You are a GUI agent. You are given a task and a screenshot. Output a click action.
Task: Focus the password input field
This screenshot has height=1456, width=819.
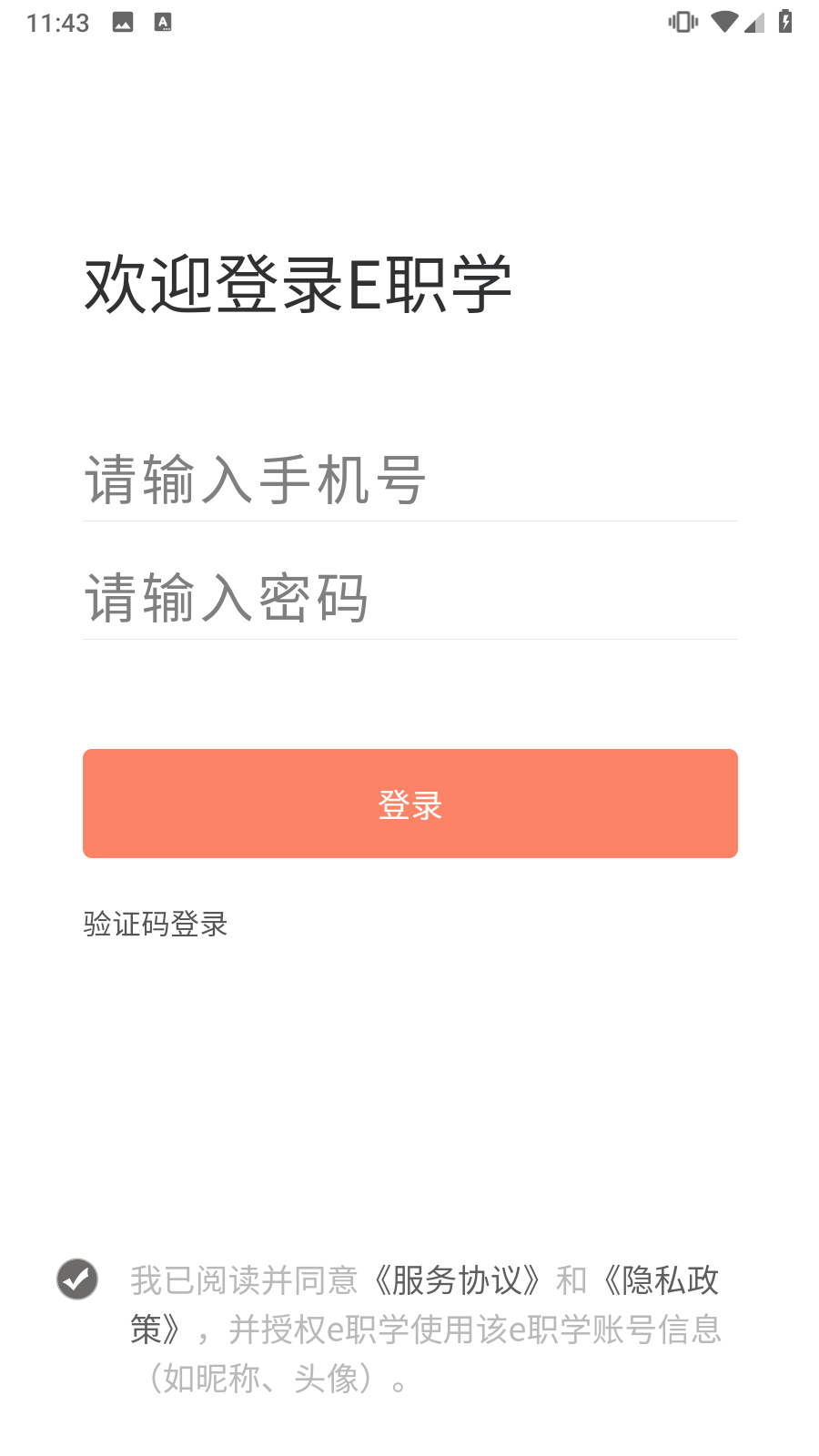pos(409,598)
